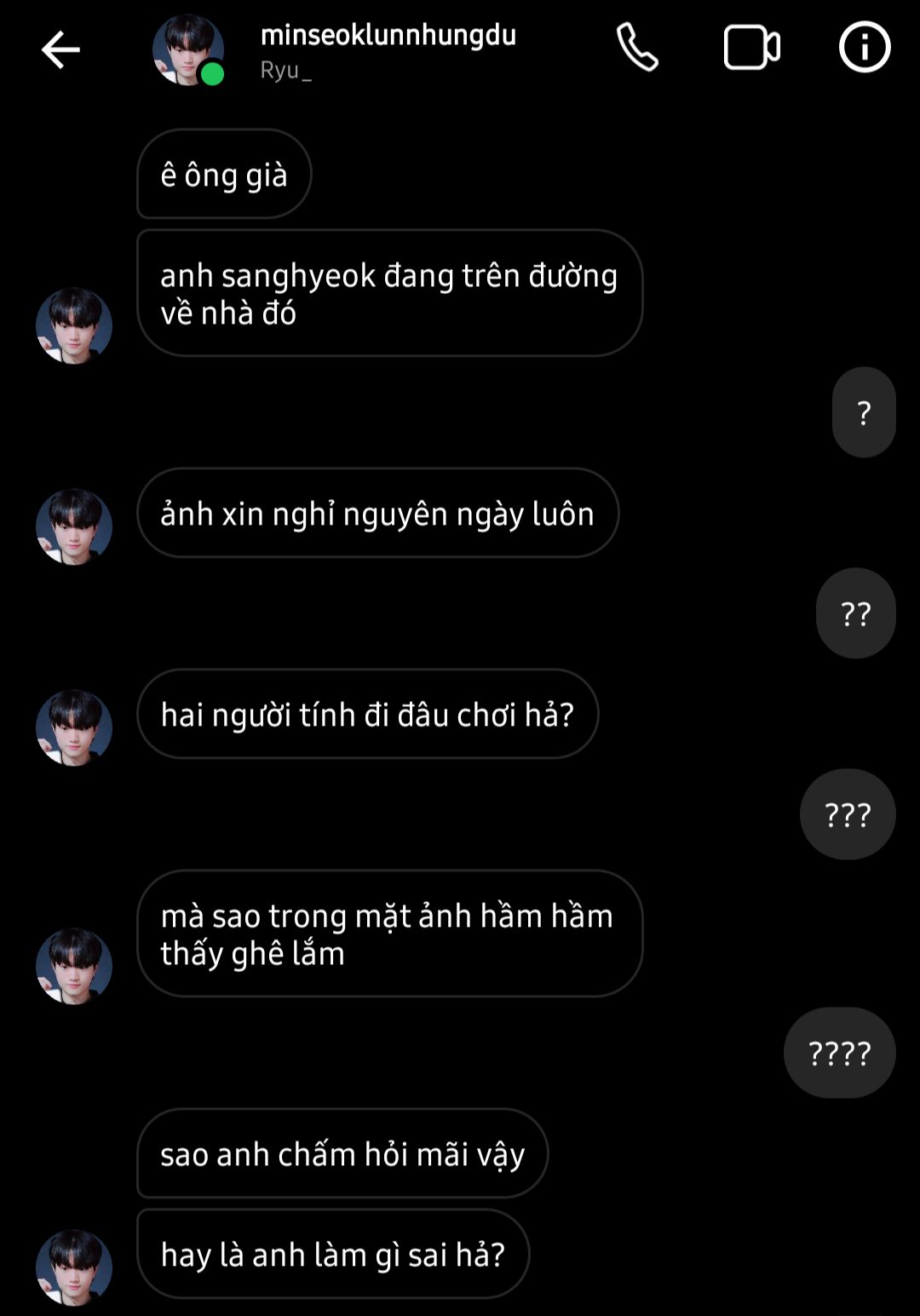Screen dimensions: 920x1316
Task: Go back to the message list
Action: [x=60, y=49]
